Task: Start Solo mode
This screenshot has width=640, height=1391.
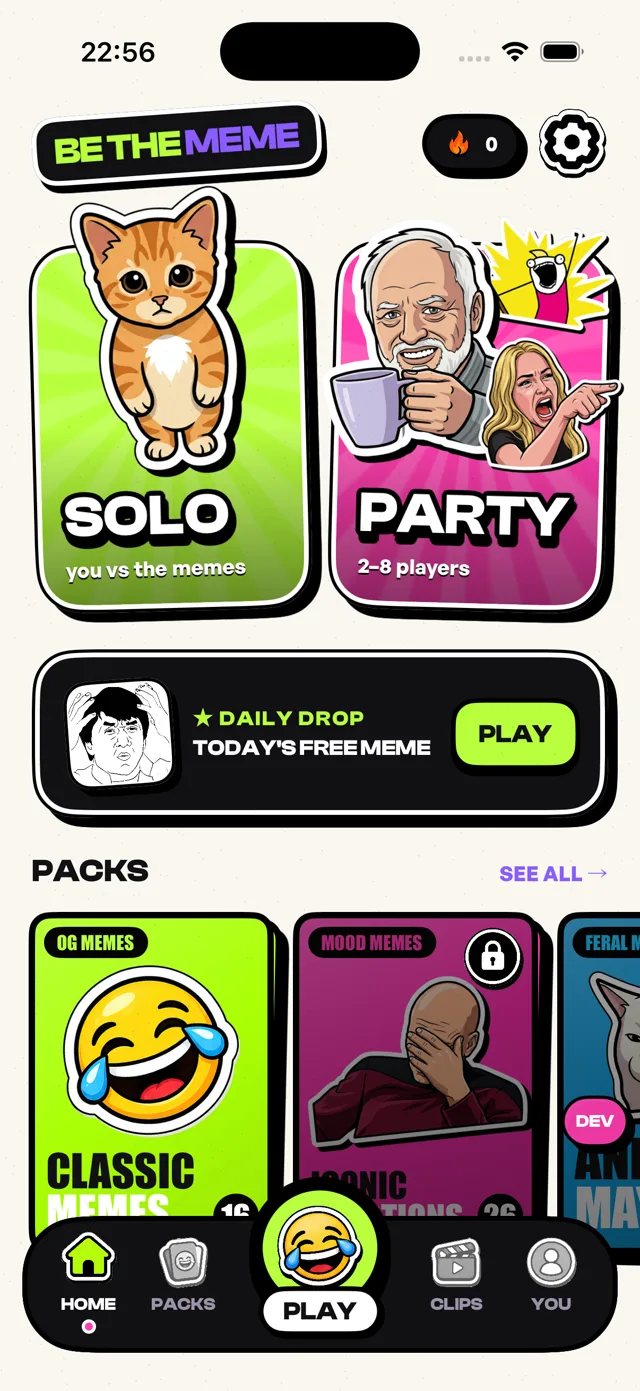Action: pyautogui.click(x=168, y=422)
